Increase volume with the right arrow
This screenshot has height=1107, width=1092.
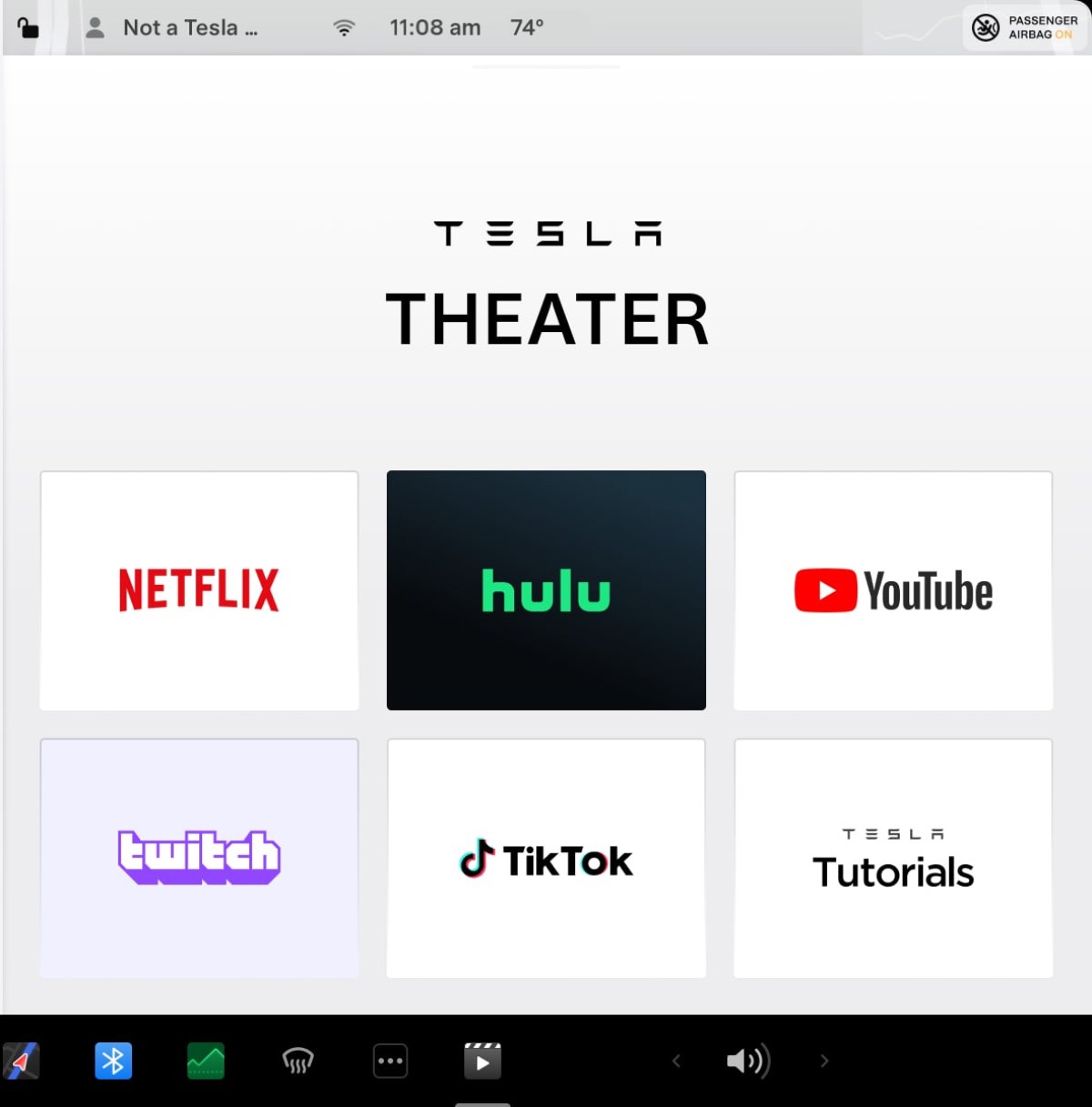click(824, 1061)
